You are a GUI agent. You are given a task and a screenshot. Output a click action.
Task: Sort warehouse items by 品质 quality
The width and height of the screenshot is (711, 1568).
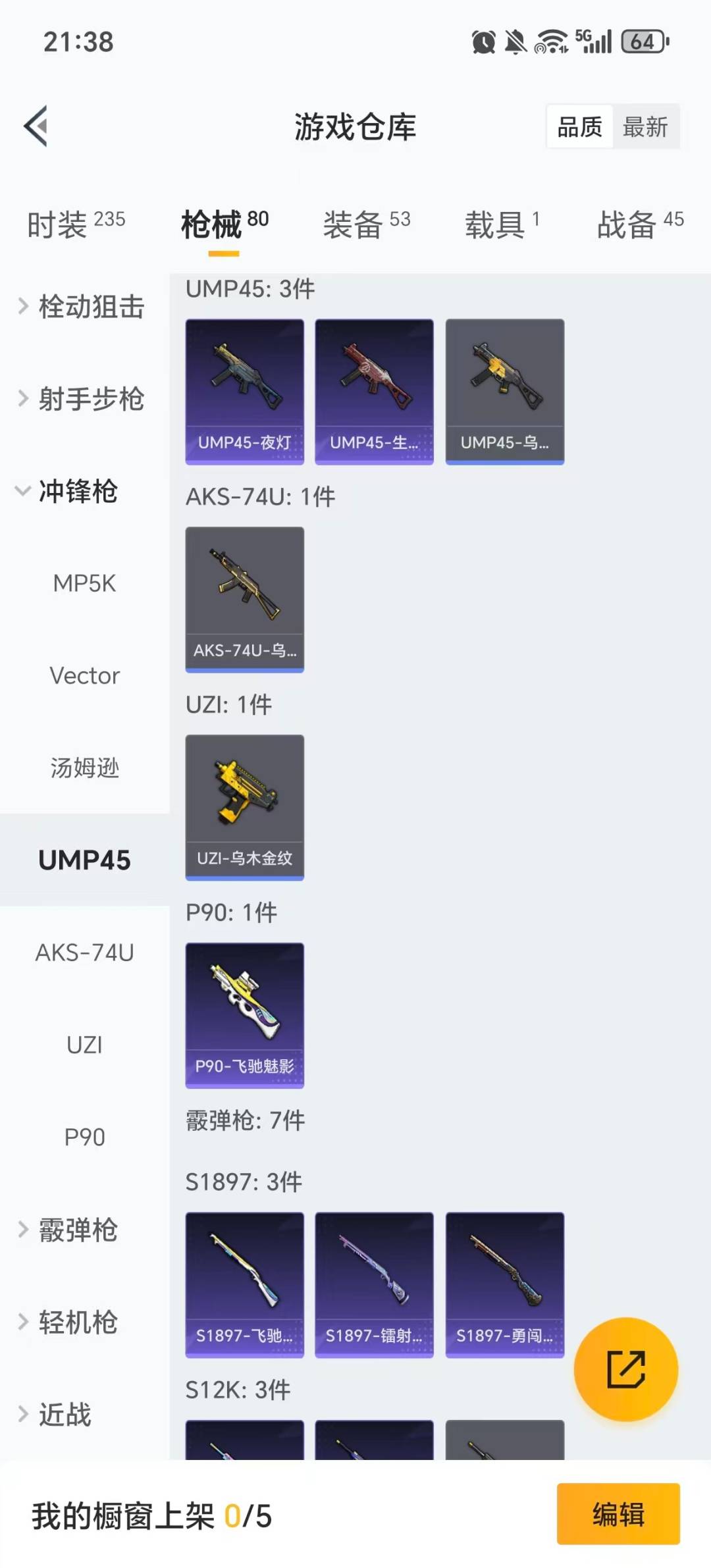578,126
